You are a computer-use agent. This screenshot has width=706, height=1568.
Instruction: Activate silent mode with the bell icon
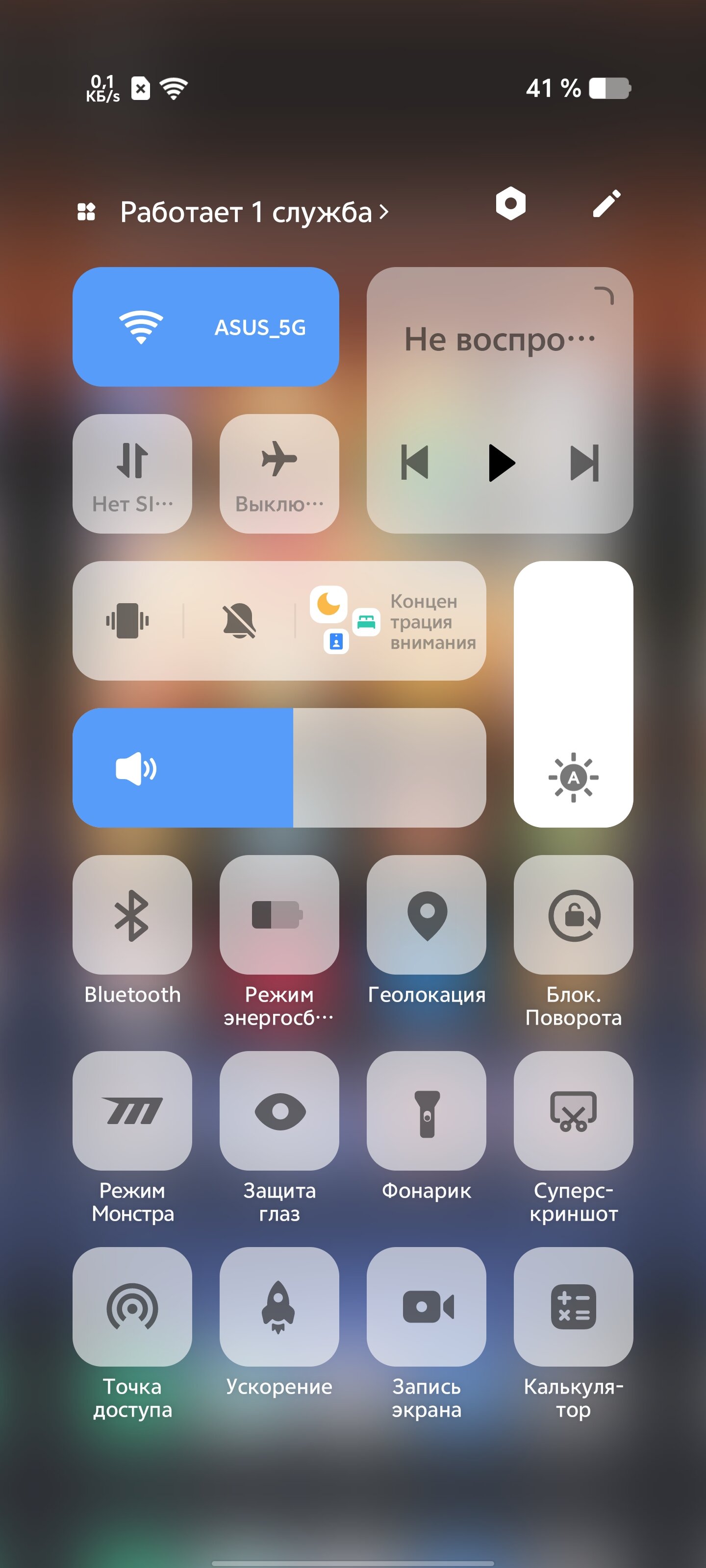[x=239, y=620]
